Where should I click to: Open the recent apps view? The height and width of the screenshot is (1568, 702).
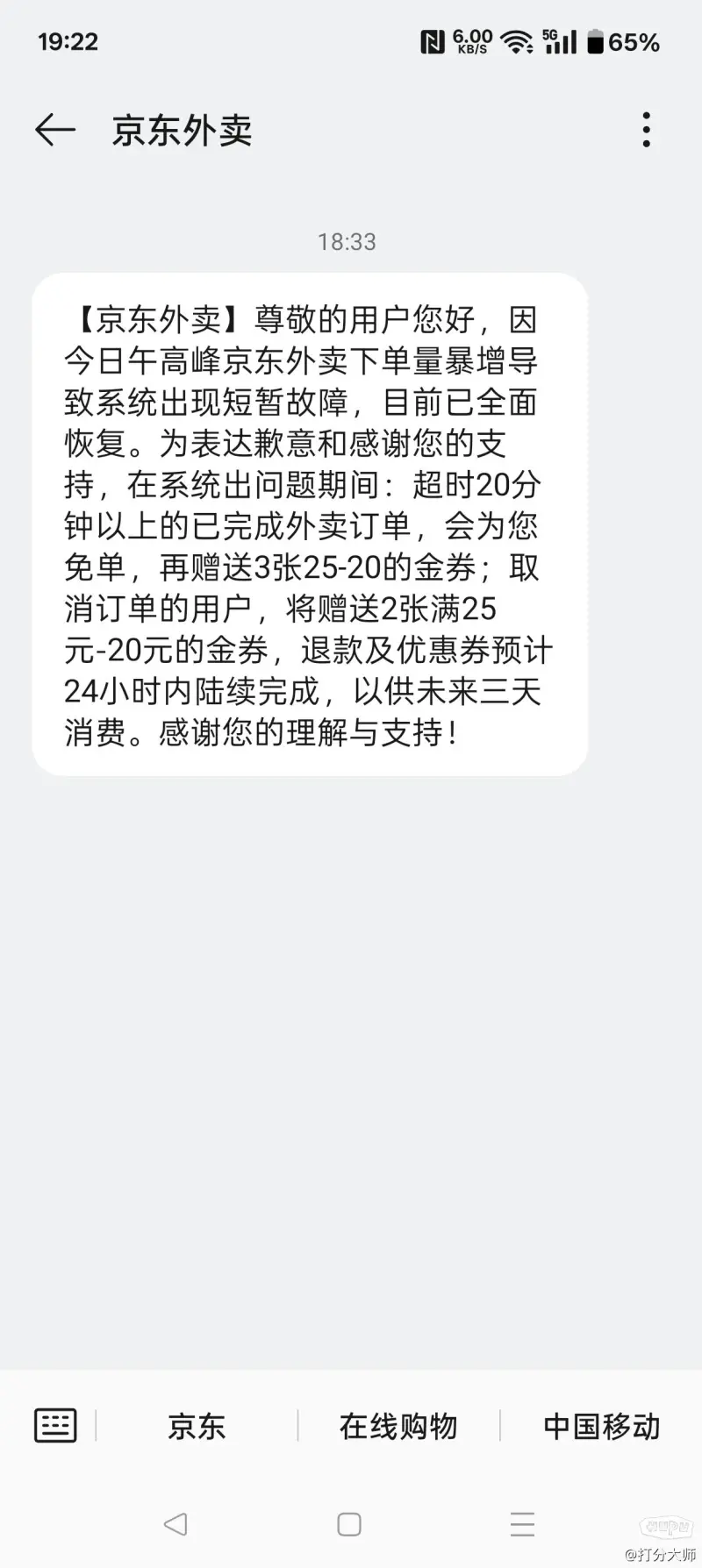coord(522,1524)
